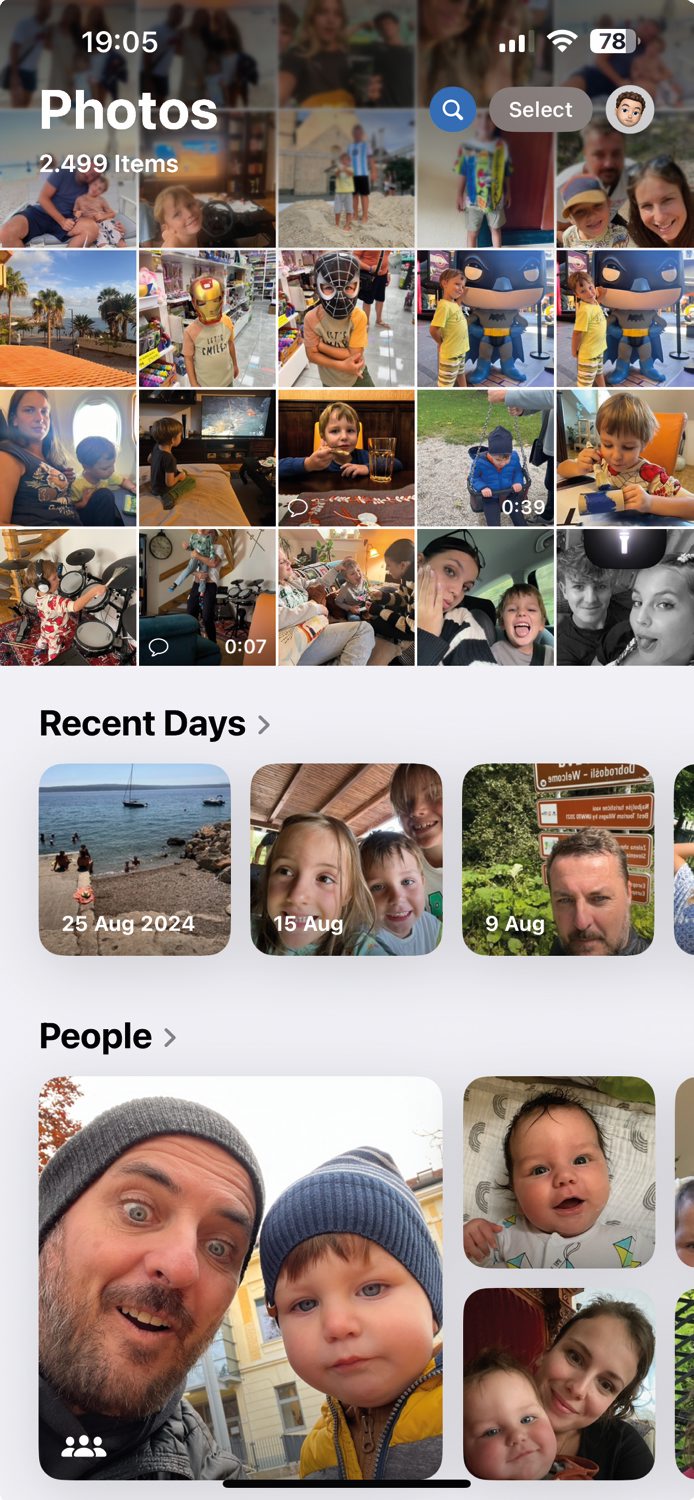Open the group people card with beanies
Screen dimensions: 694x1500
240,1277
